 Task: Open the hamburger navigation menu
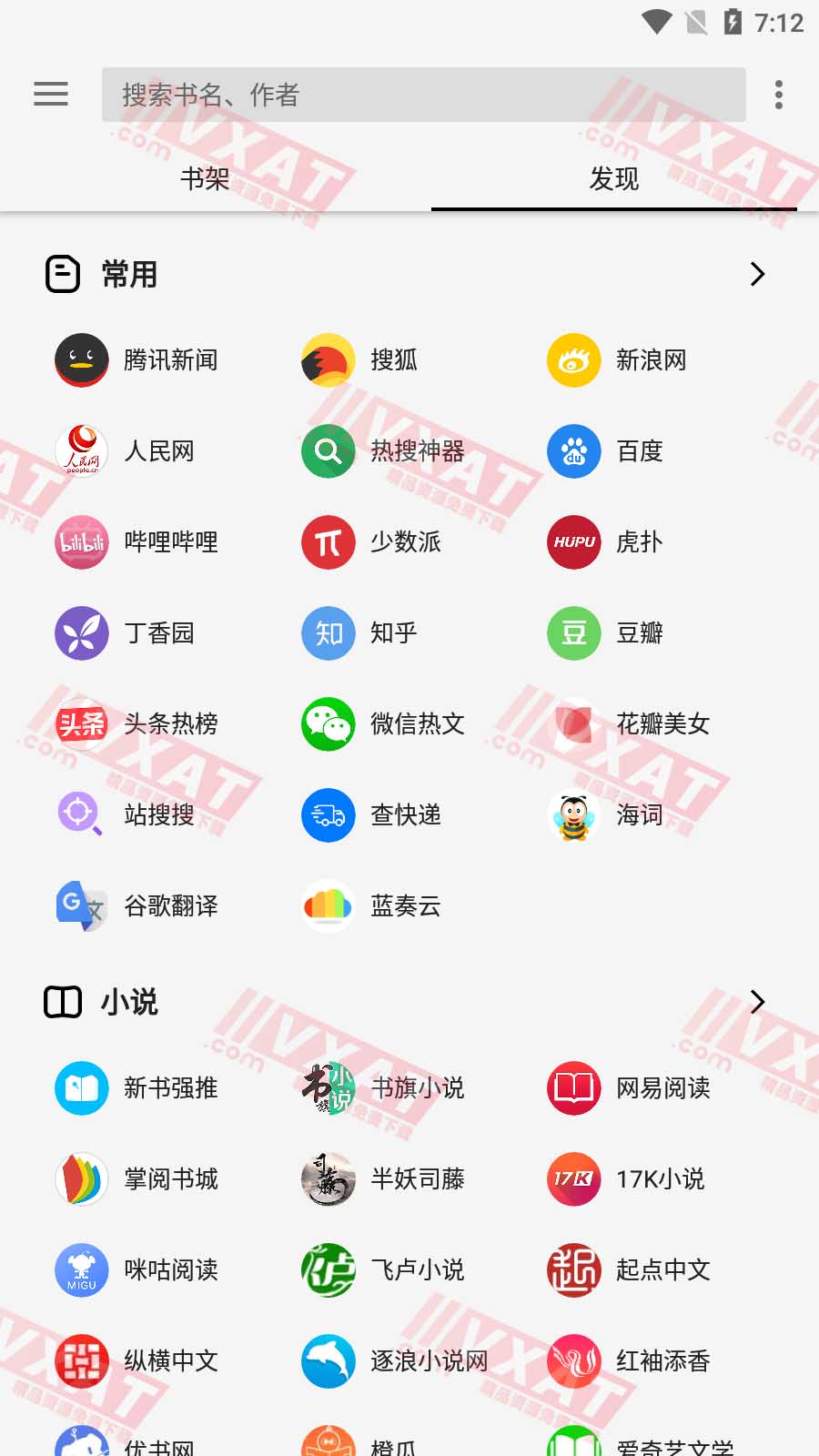51,94
